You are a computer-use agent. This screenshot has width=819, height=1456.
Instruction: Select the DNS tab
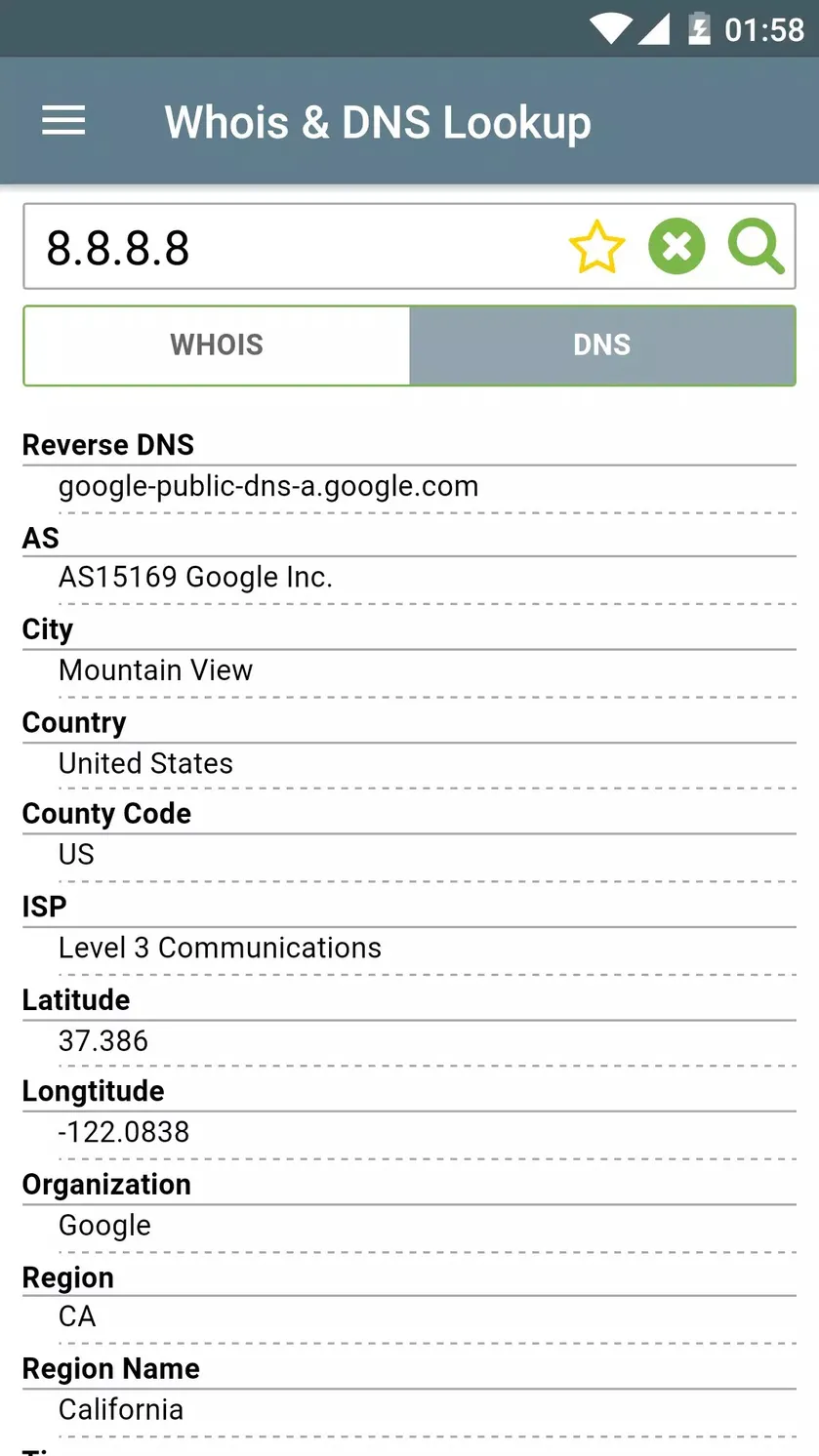point(602,345)
